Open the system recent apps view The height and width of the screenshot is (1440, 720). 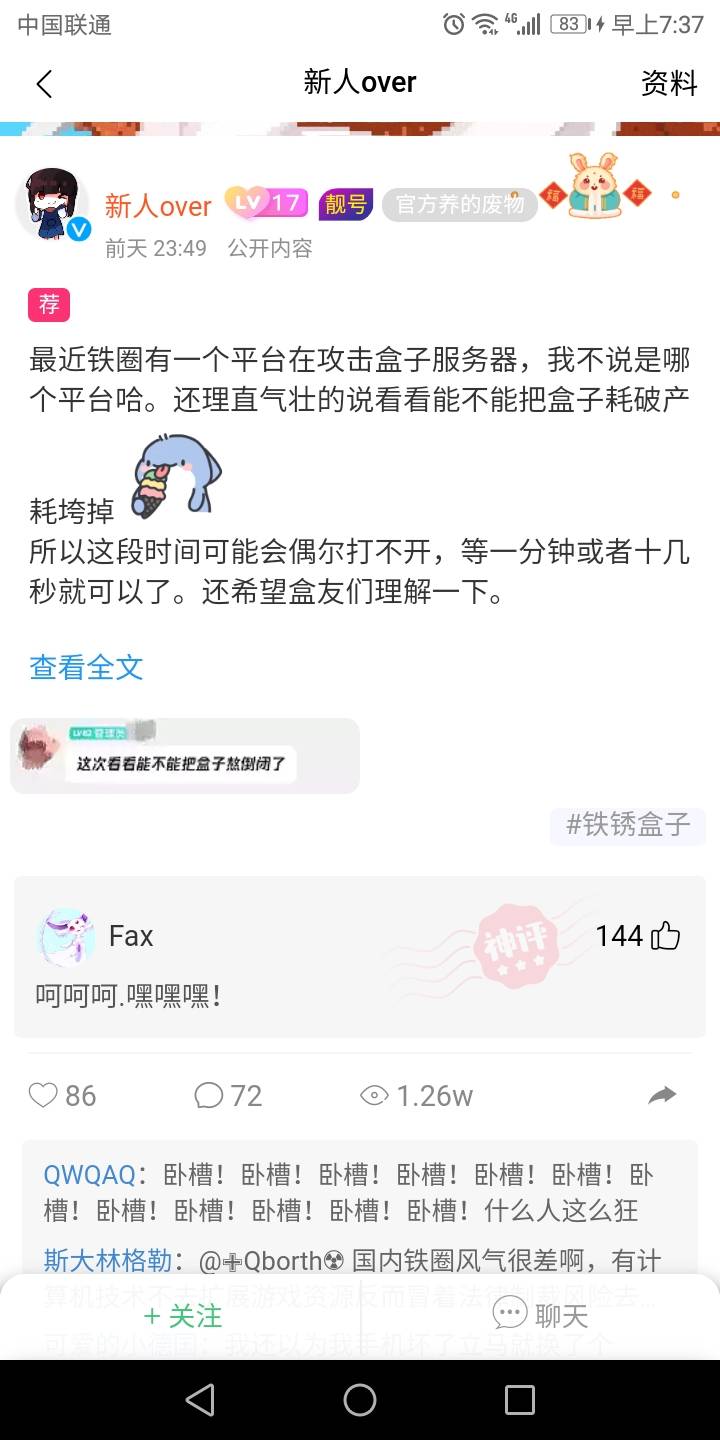[519, 1400]
